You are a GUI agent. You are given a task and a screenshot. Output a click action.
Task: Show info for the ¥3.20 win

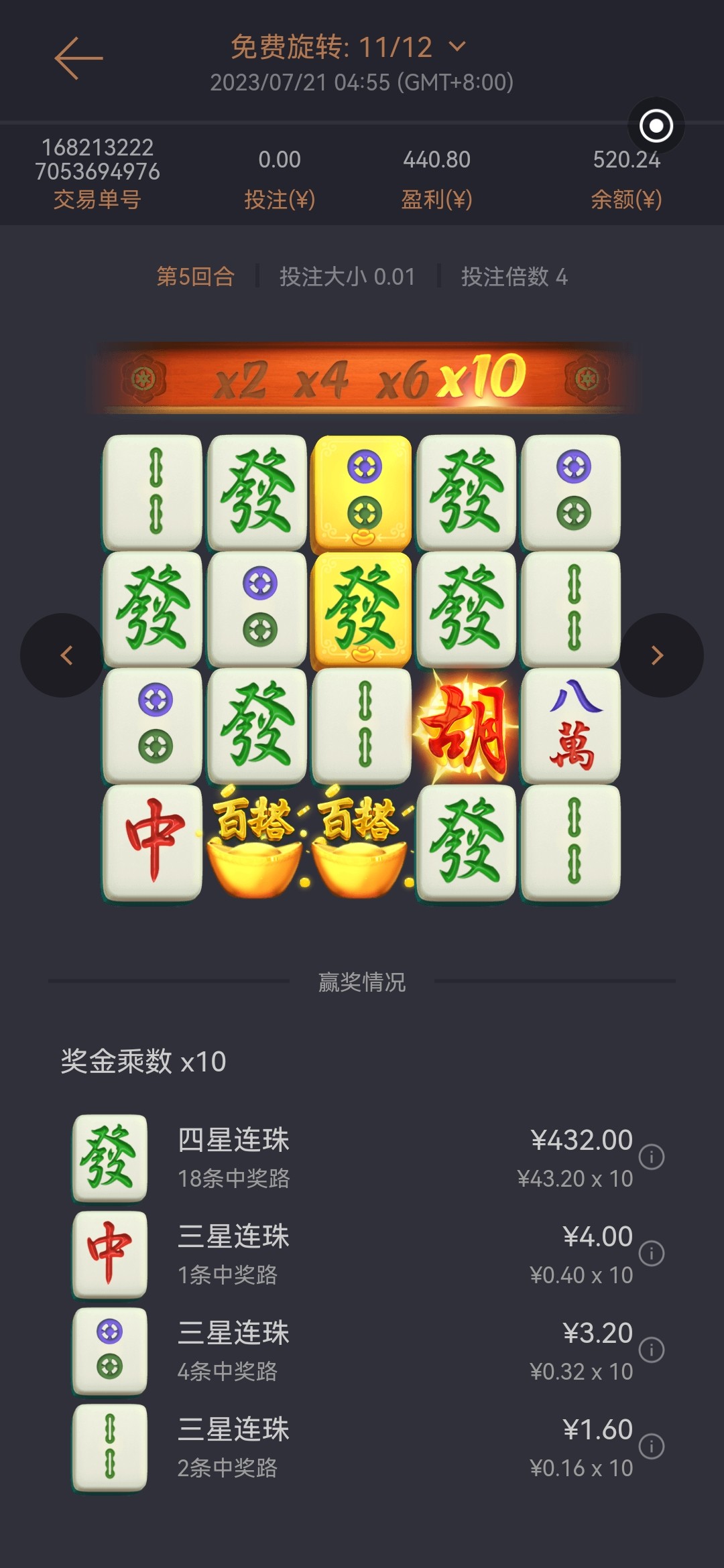click(x=652, y=1350)
